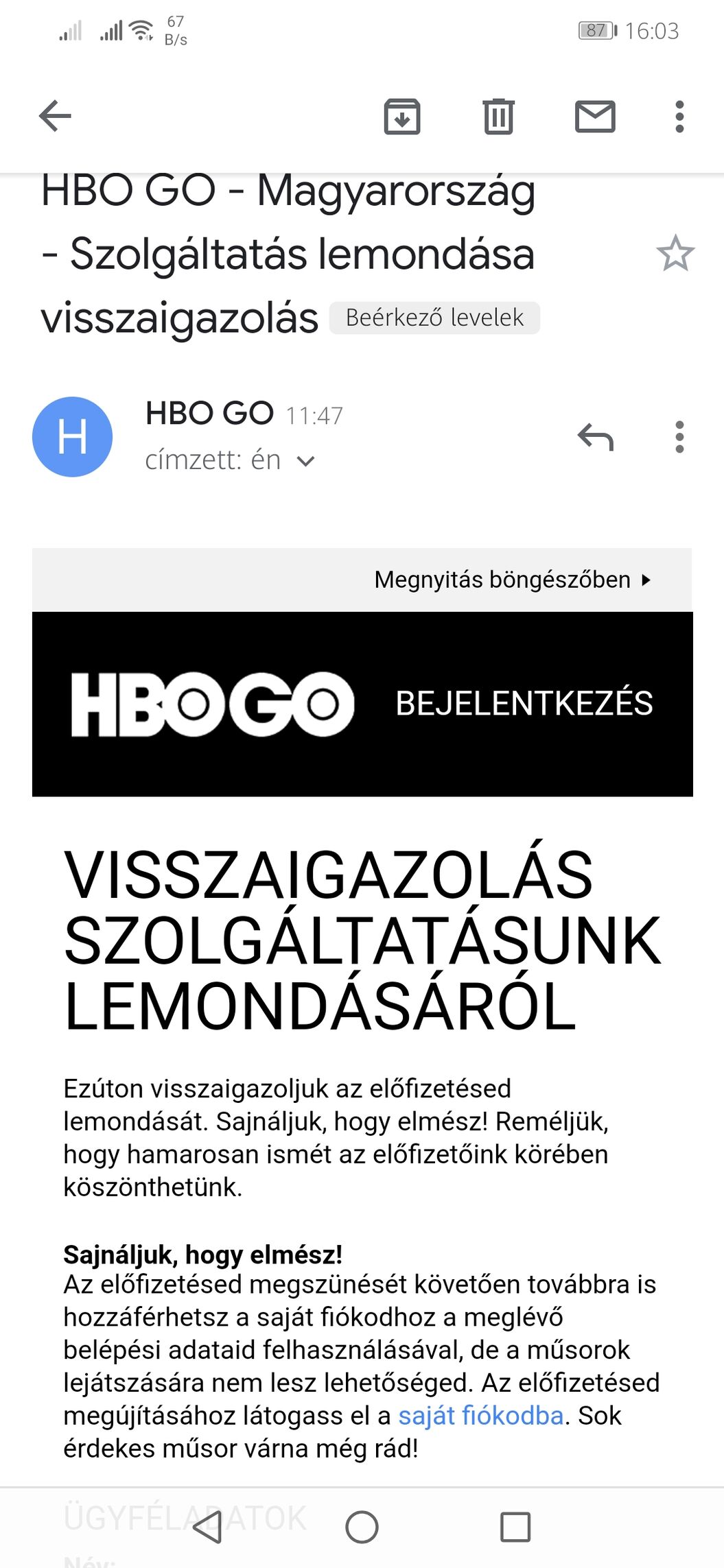Follow the saját fiókodba link
724x1568 pixels.
pyautogui.click(x=480, y=1415)
